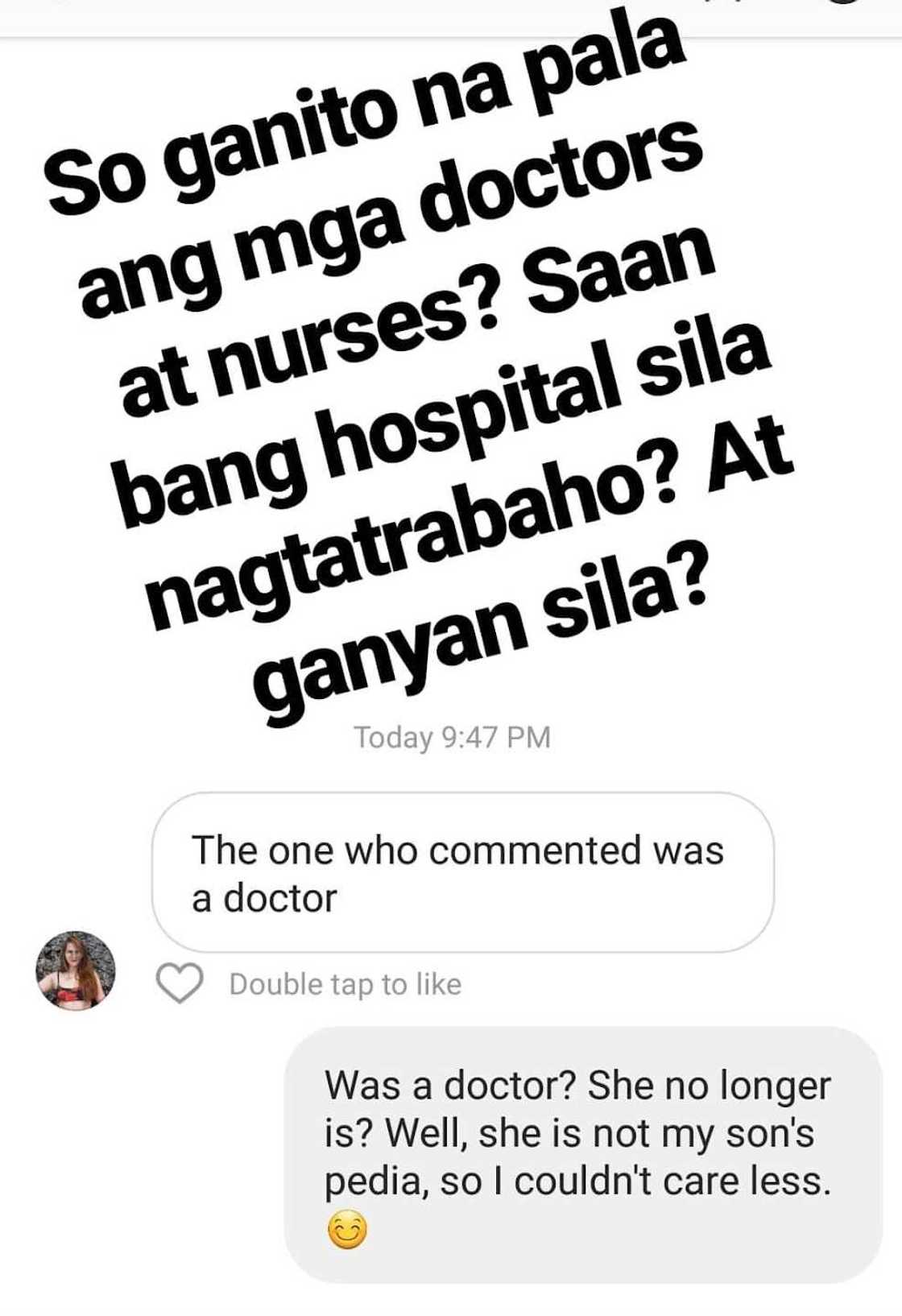
Task: Like the message 'The one who commented was a doctor'
Action: [x=179, y=983]
